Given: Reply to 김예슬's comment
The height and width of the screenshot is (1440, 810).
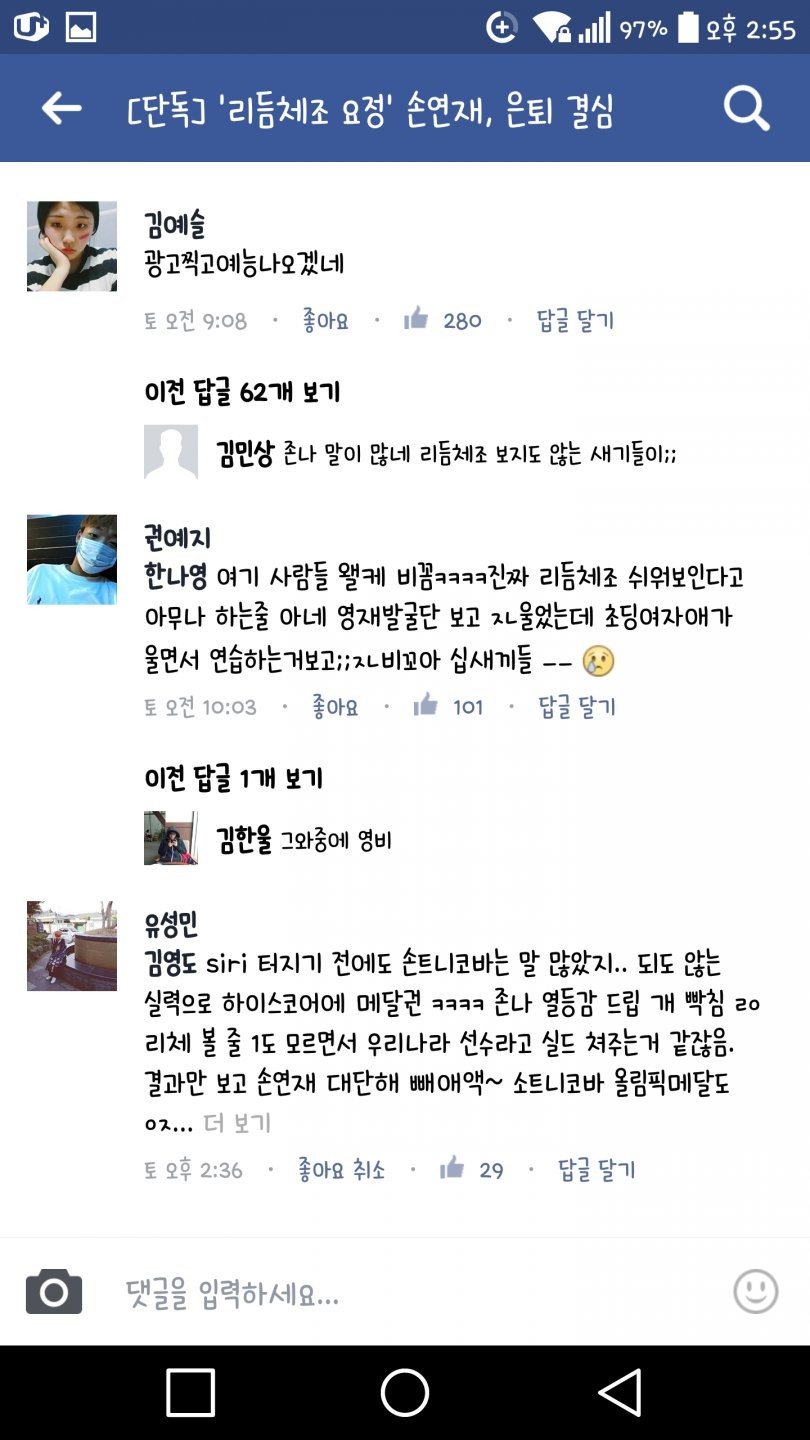Looking at the screenshot, I should [575, 321].
